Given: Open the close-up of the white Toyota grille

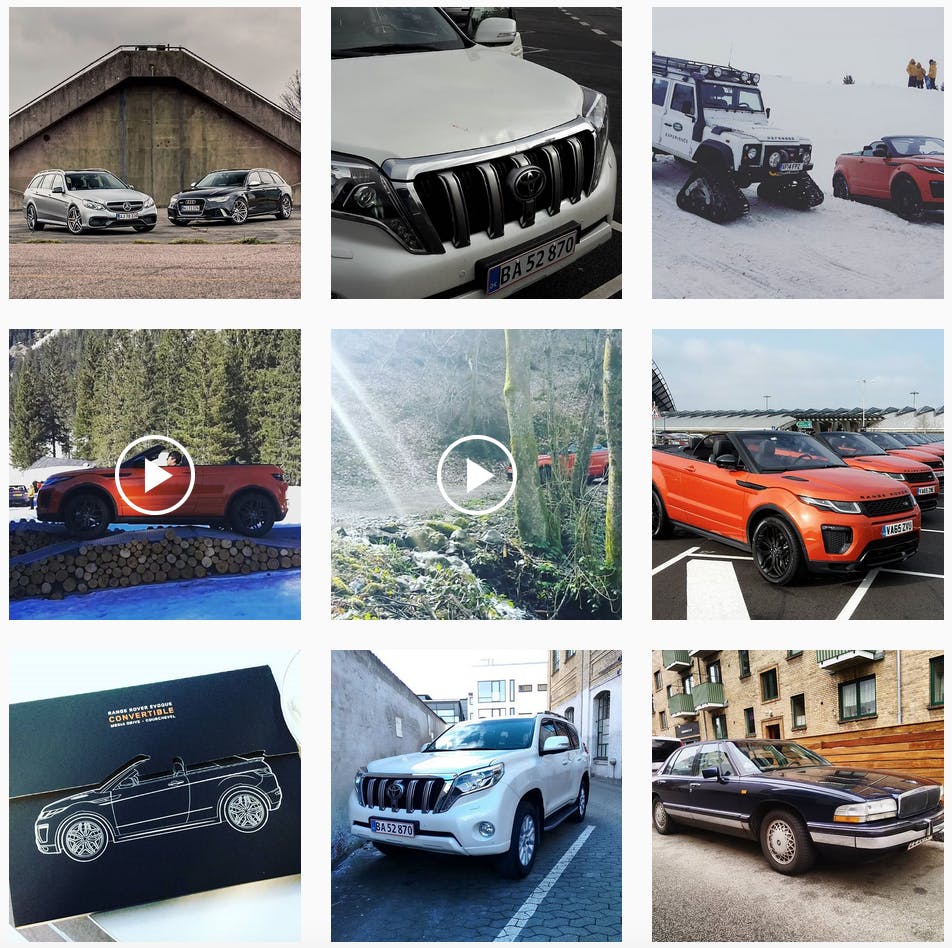Looking at the screenshot, I should pos(476,153).
